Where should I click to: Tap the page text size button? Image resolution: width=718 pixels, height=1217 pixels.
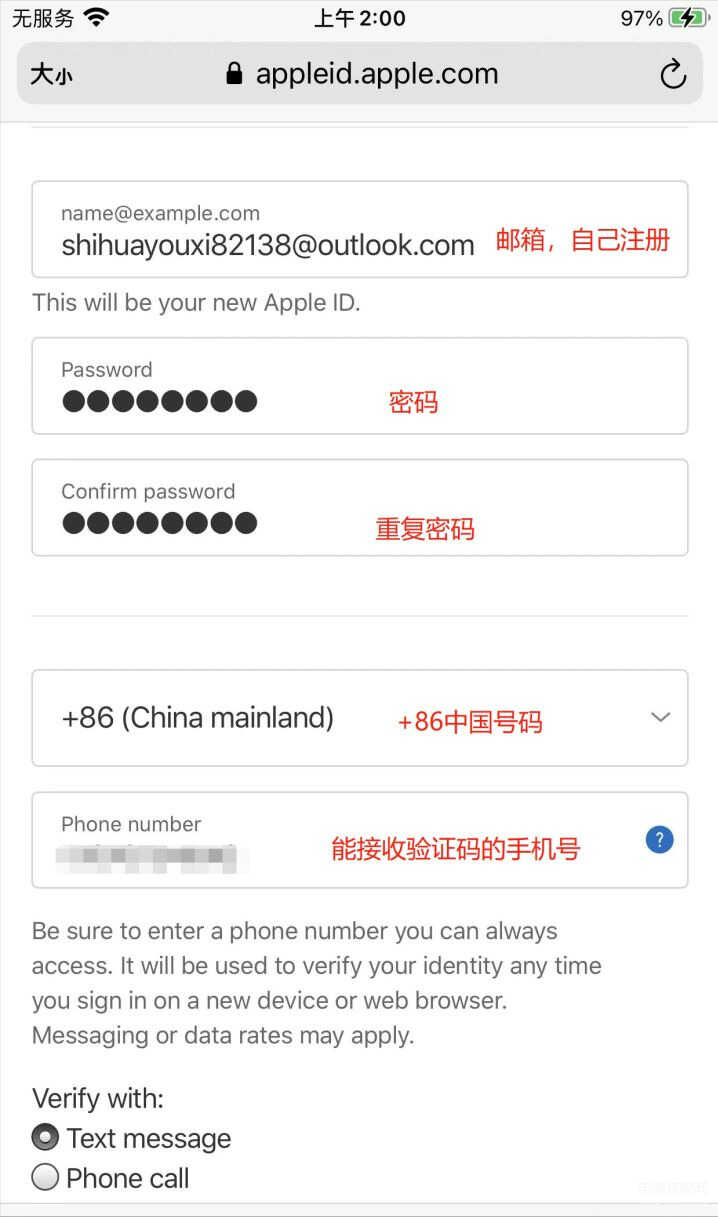click(51, 74)
